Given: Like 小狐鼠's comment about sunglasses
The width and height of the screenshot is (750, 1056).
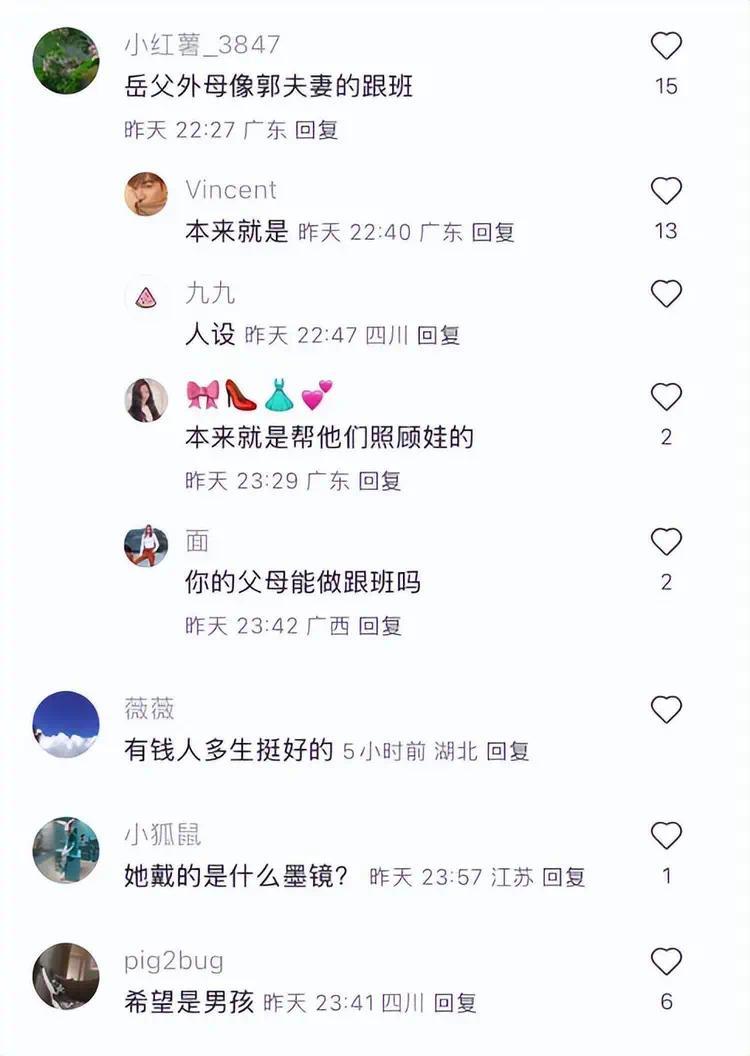Looking at the screenshot, I should 666,836.
